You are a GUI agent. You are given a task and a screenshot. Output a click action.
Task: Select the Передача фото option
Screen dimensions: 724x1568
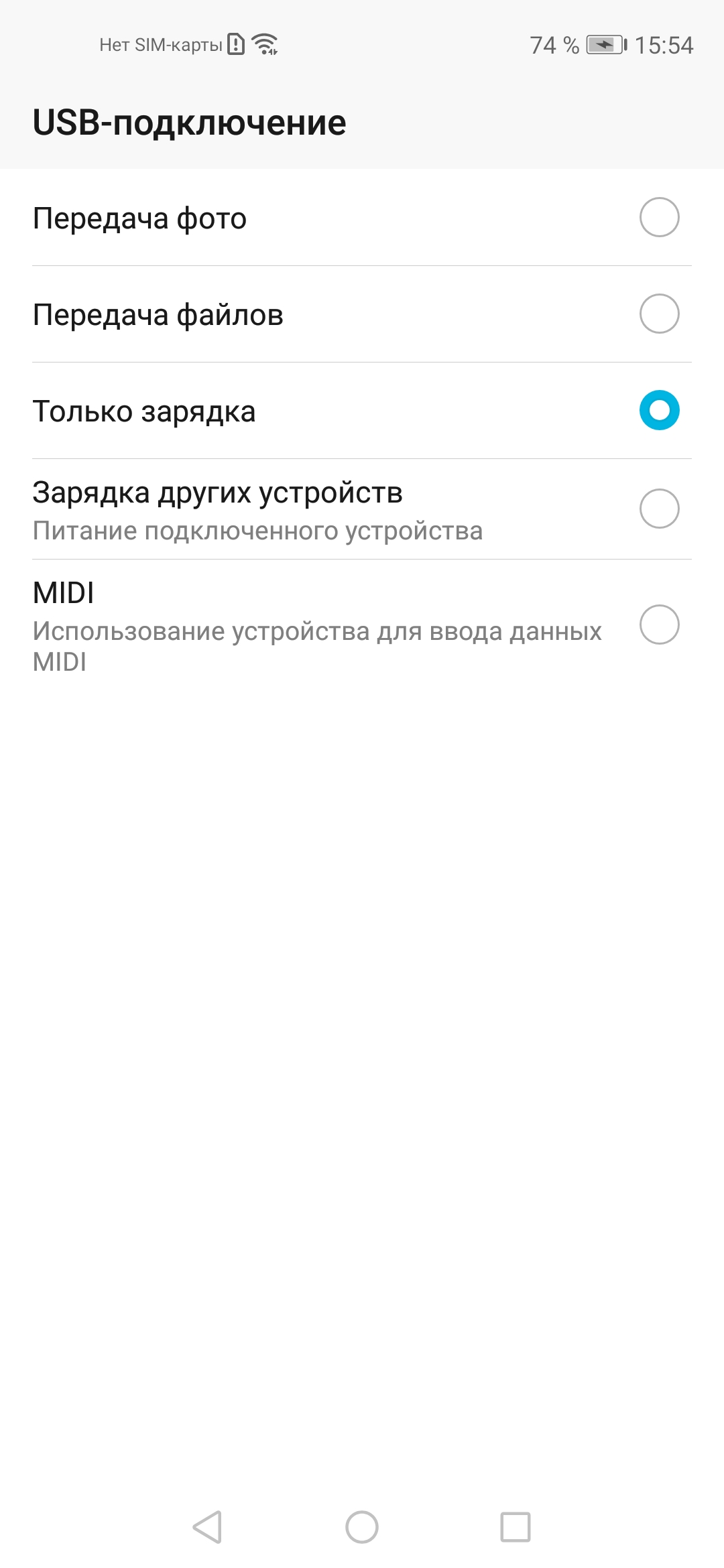coord(362,218)
